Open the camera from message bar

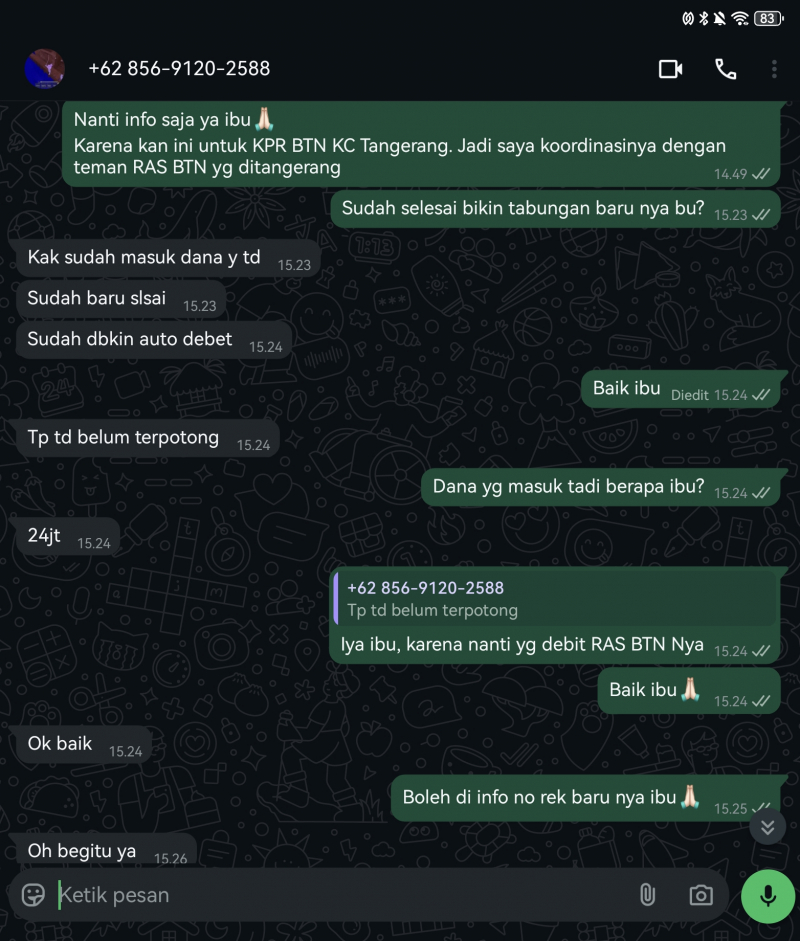tap(701, 895)
